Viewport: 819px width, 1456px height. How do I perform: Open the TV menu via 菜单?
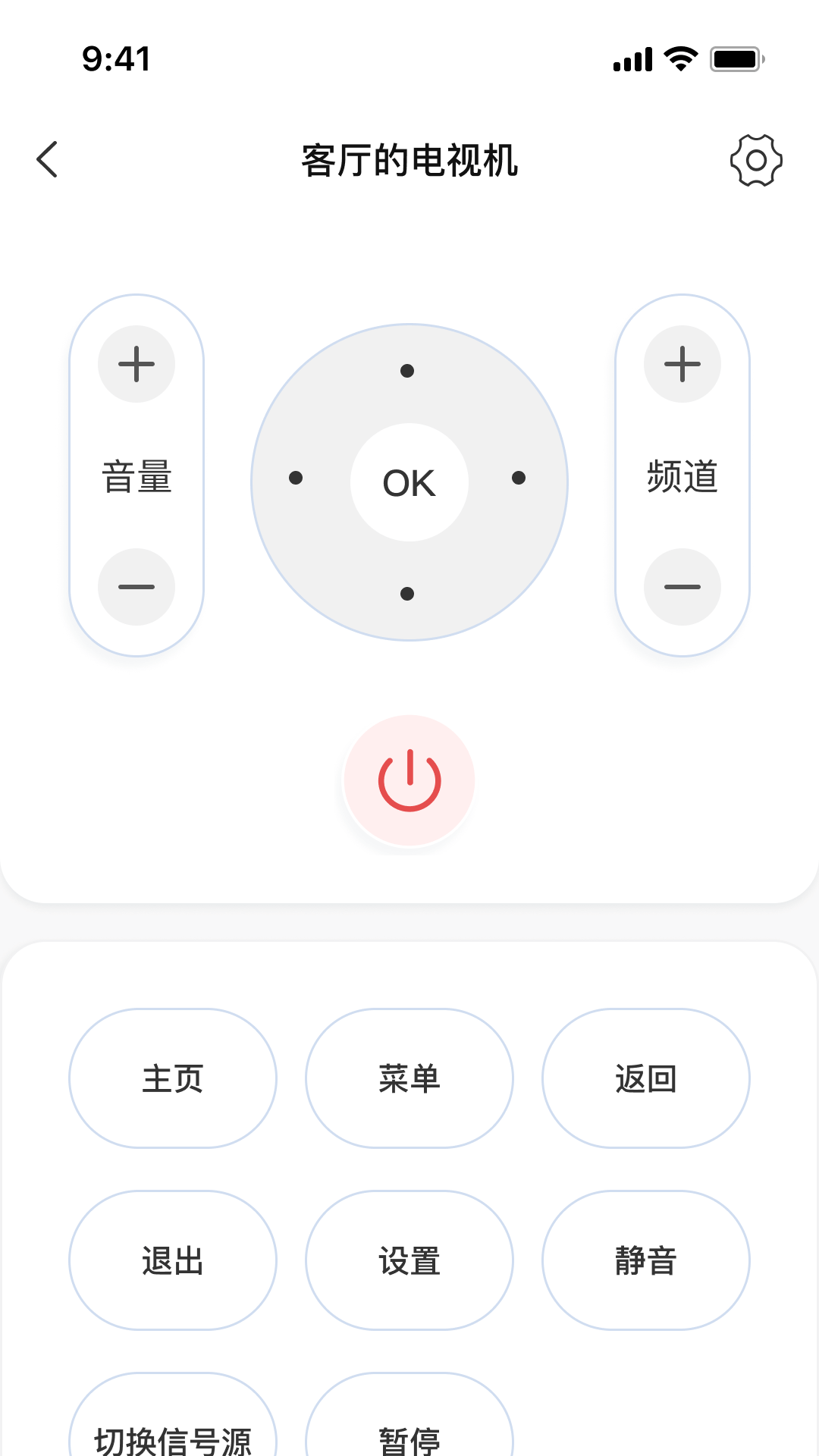[409, 1078]
